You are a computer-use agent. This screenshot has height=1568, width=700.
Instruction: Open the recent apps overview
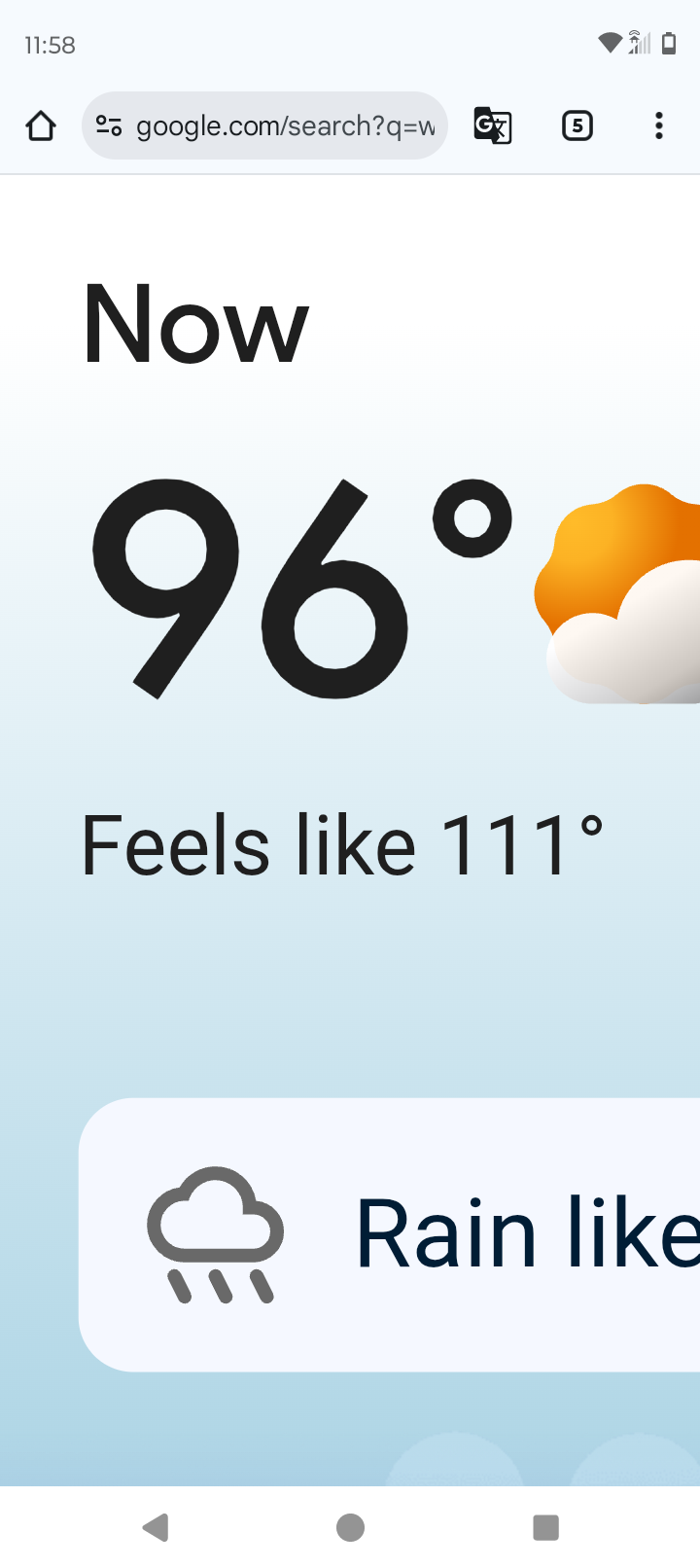point(546,1527)
